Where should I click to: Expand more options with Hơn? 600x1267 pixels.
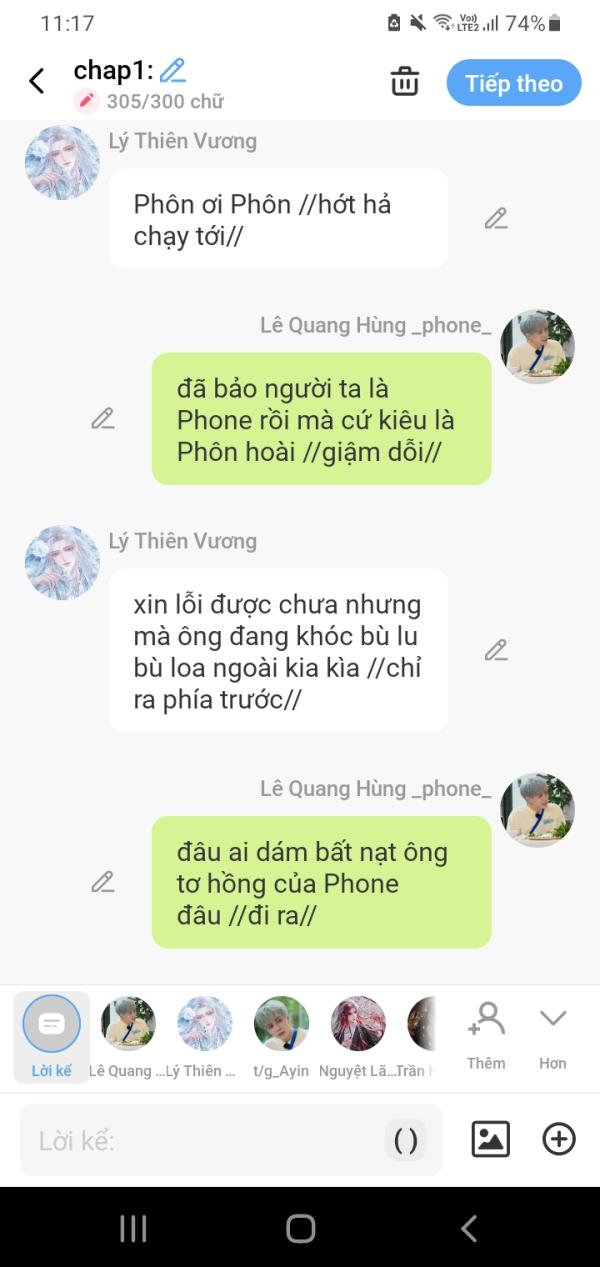(553, 1036)
